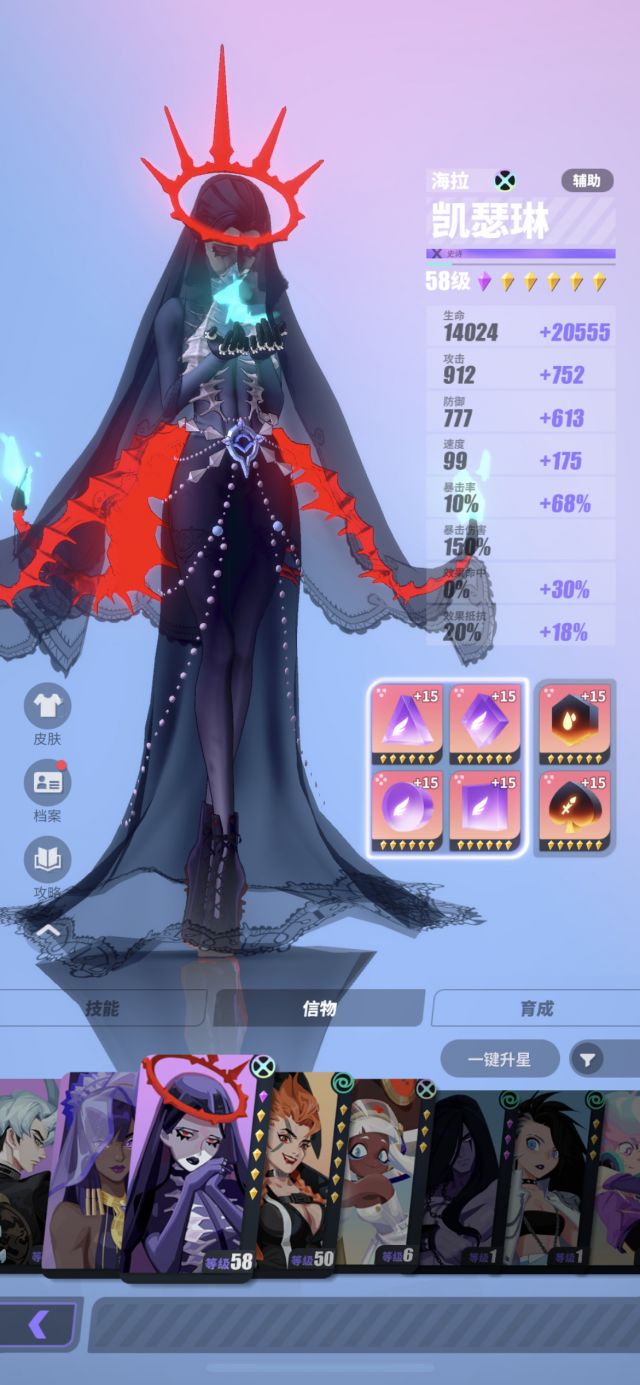Tap the 辅助 role tag
The height and width of the screenshot is (1385, 640).
click(587, 180)
